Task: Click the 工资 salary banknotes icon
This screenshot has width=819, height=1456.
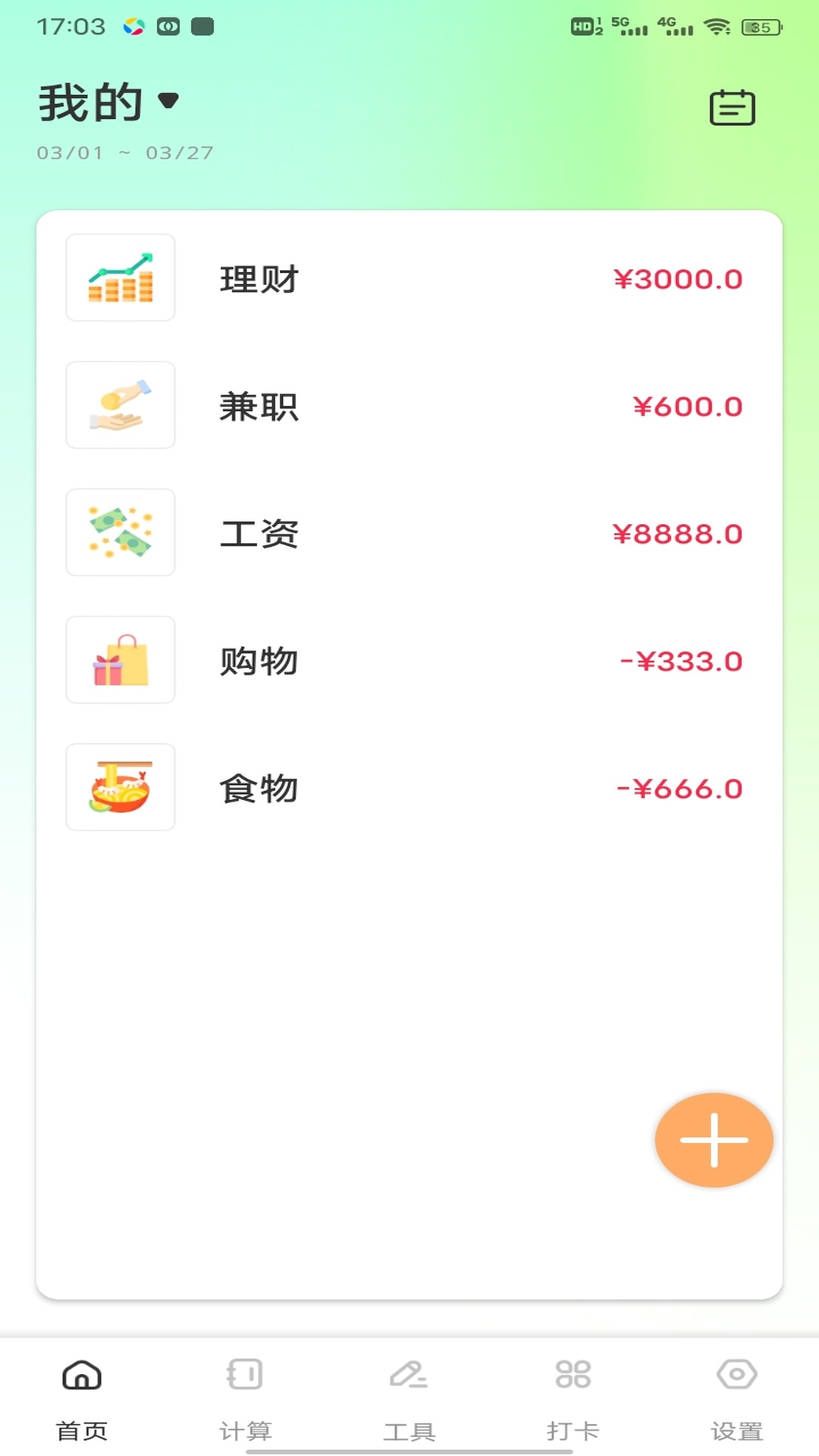Action: 120,533
